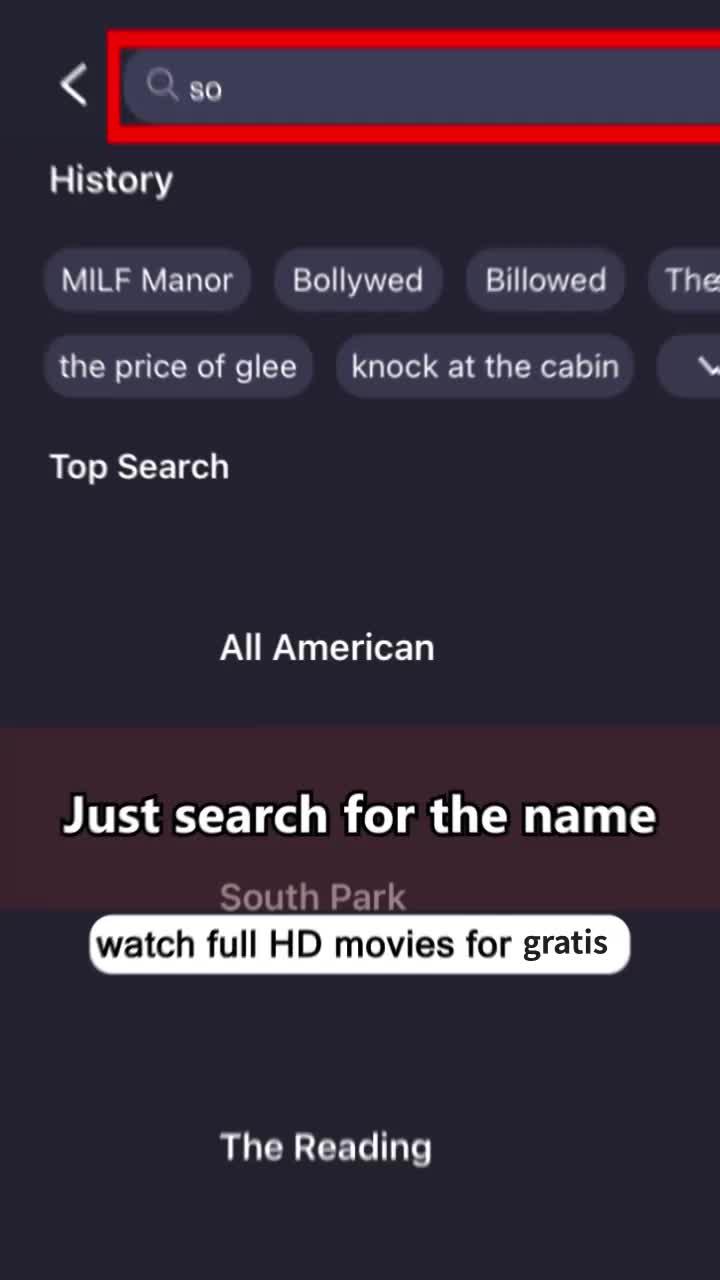Open the 'All American' top search result
This screenshot has width=720, height=1280.
point(327,647)
